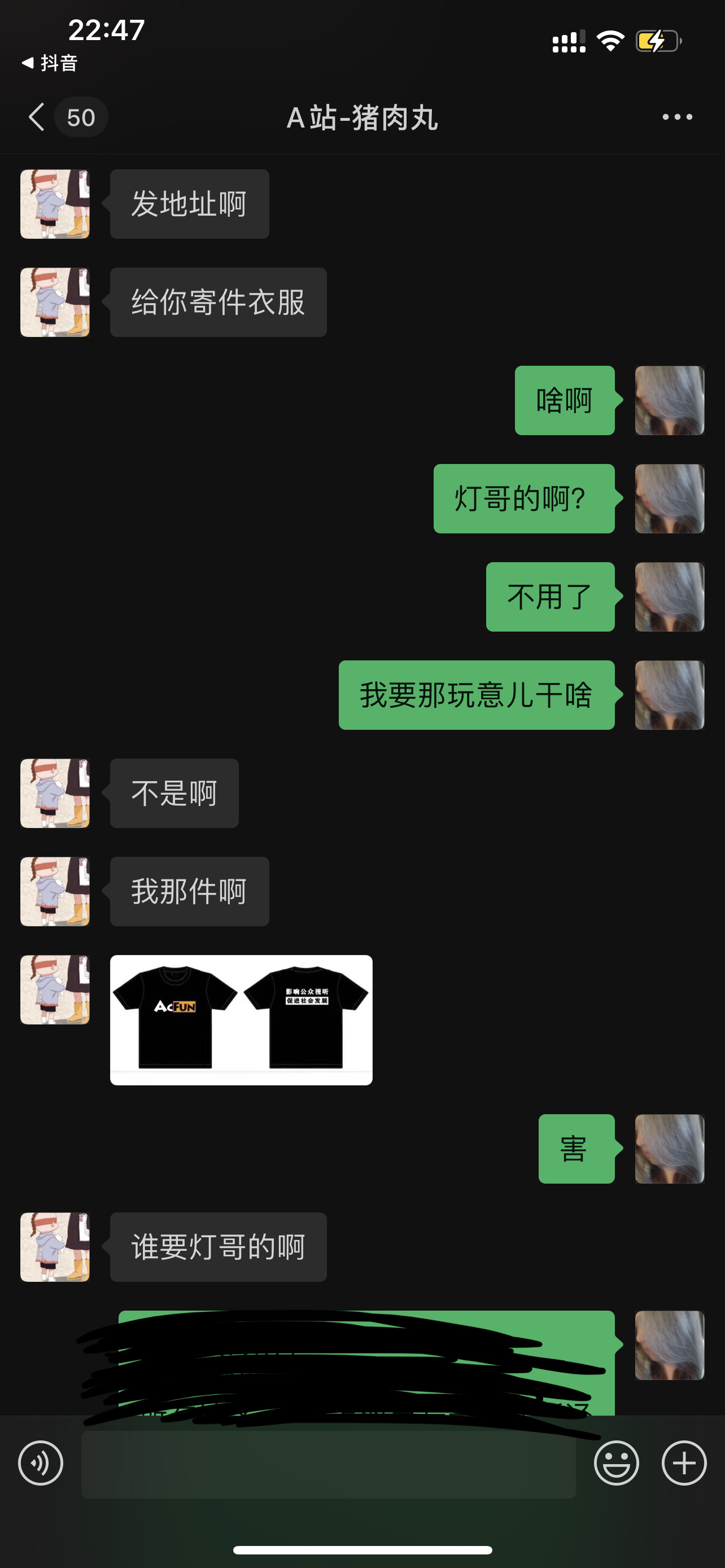The image size is (725, 1568).
Task: Open the plus attachments menu
Action: point(684,1462)
